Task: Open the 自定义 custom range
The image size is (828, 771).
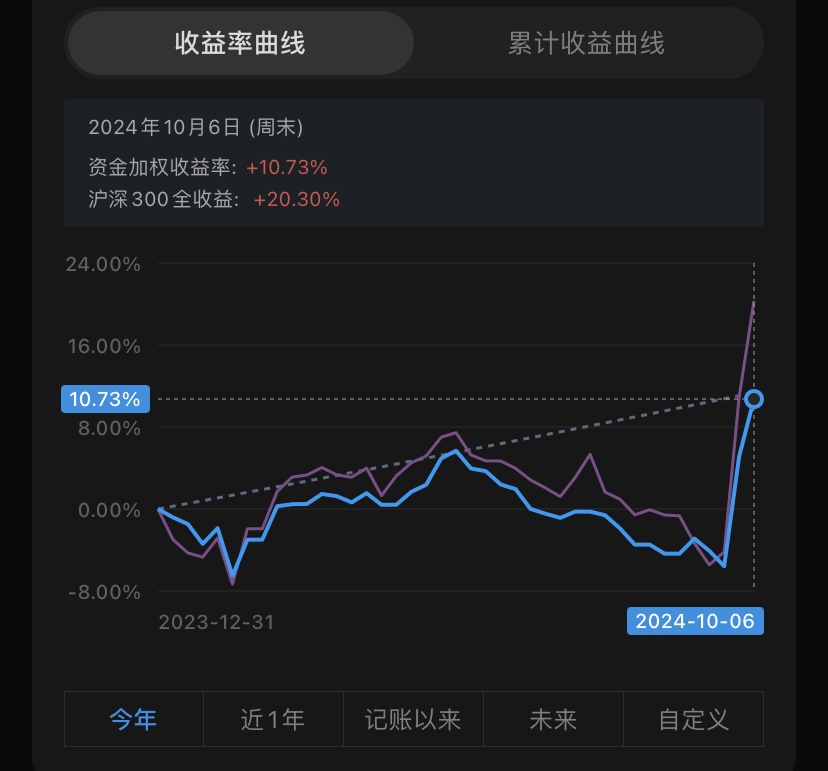Action: [693, 719]
